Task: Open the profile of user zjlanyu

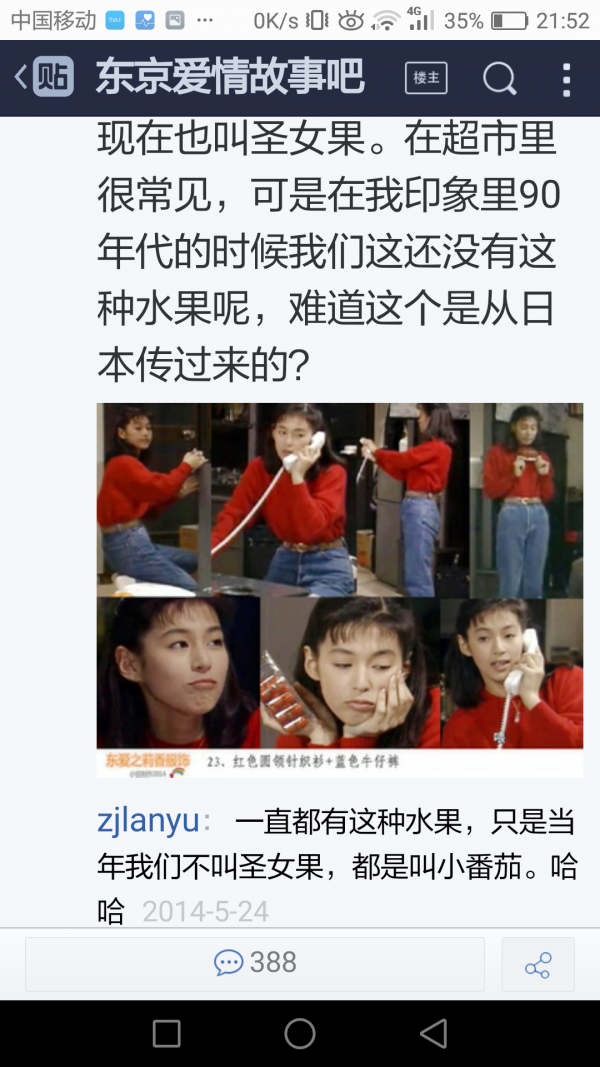Action: pos(148,821)
